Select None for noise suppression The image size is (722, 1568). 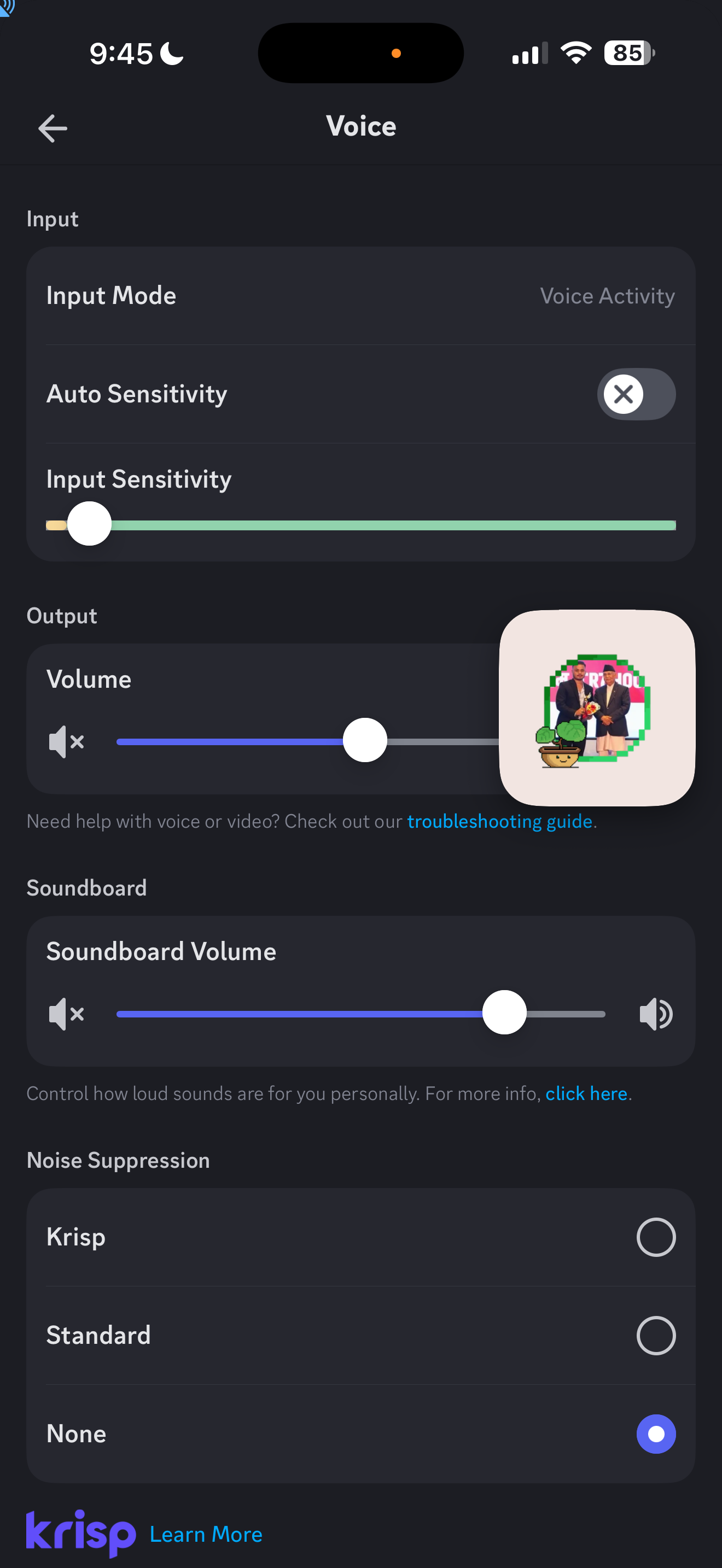[656, 1434]
